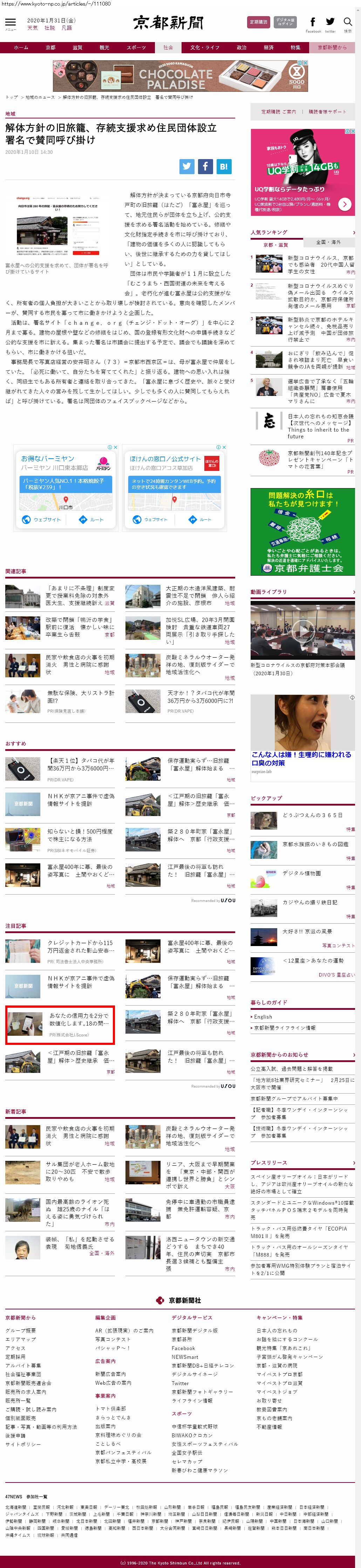The width and height of the screenshot is (361, 1568).
Task: Open アルバイト募集 footer link
Action: pos(23,1365)
